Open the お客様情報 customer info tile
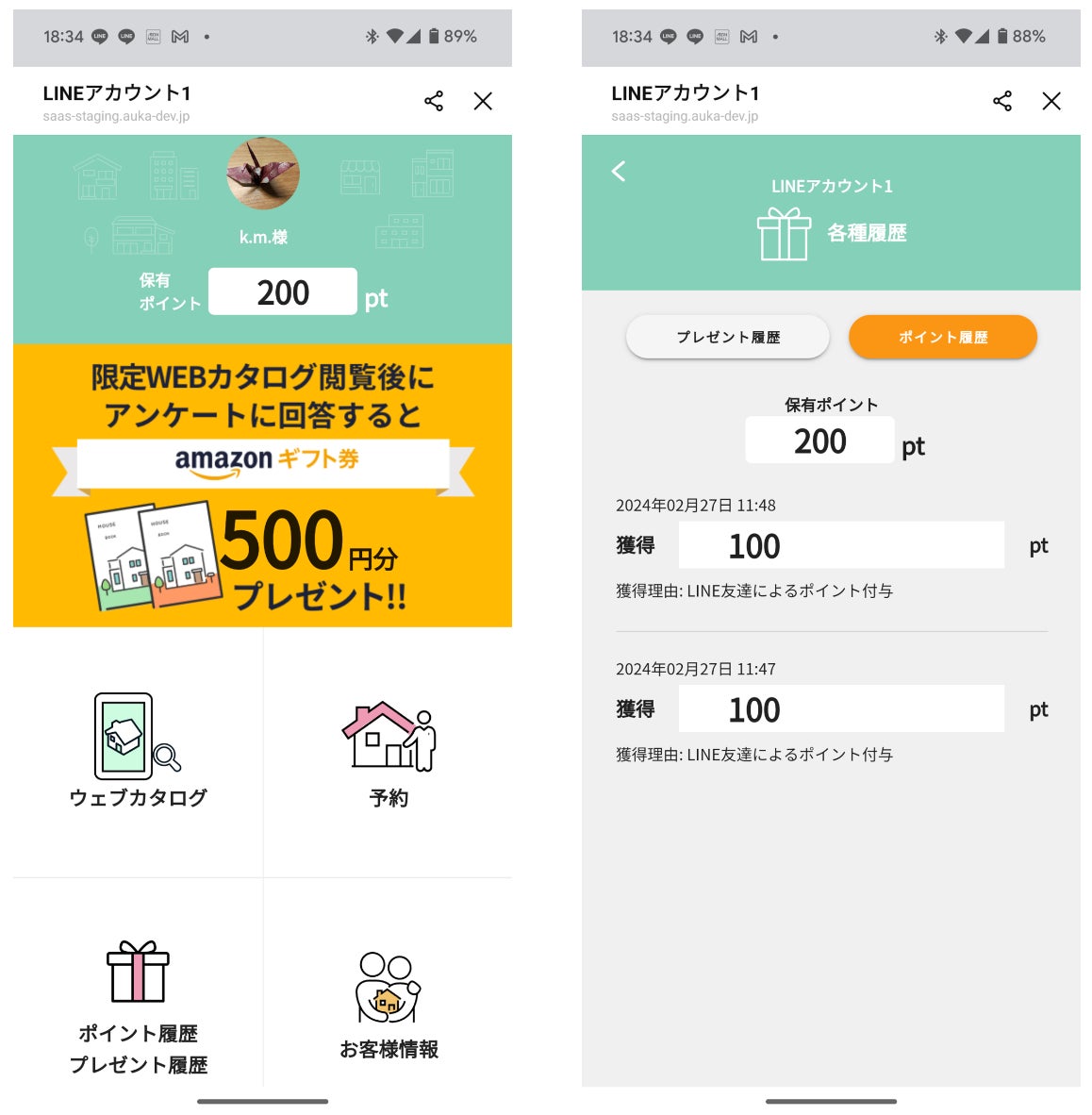The image size is (1092, 1115). coord(389,1005)
